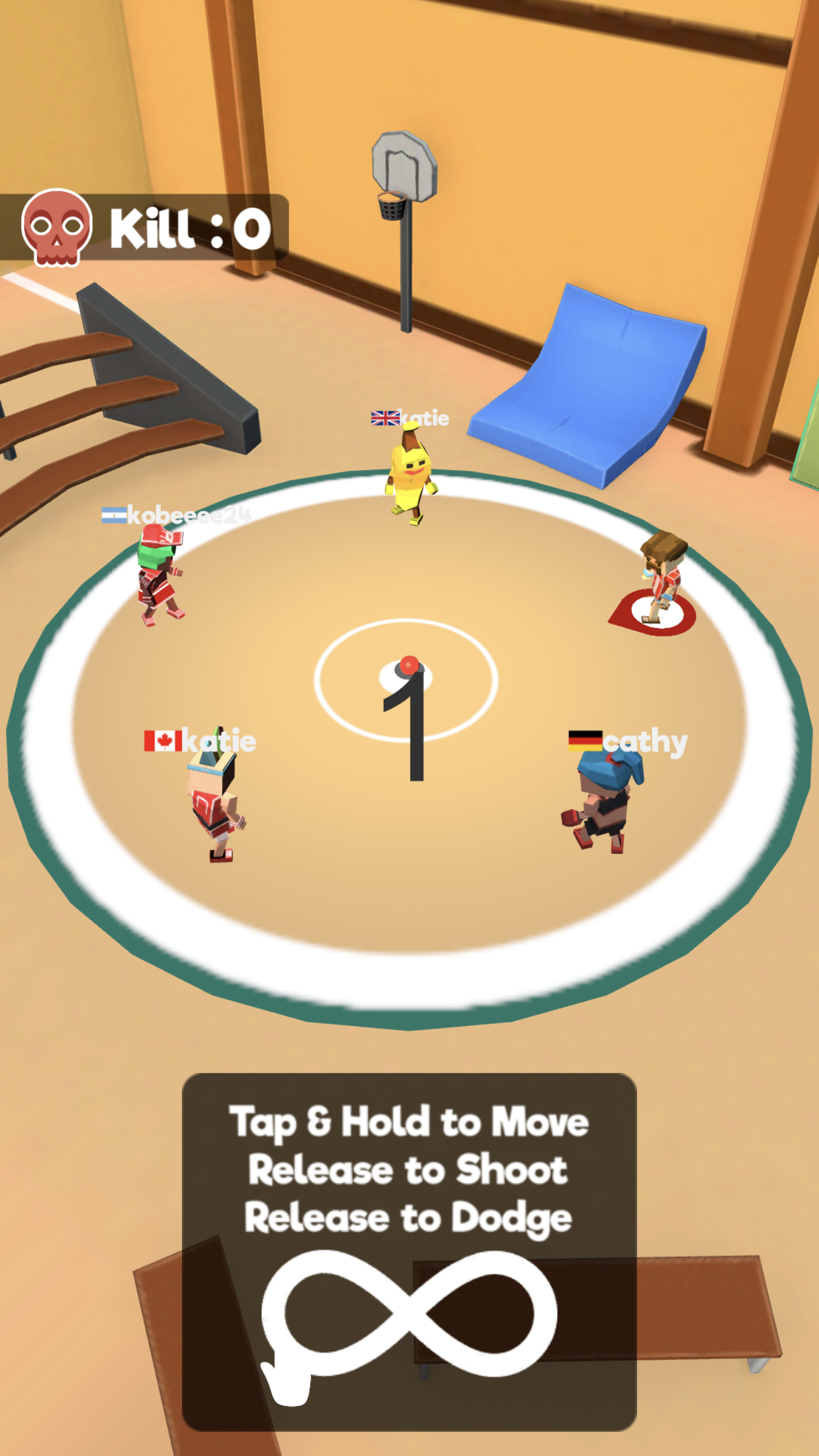Click the red skull kill counter icon
The width and height of the screenshot is (819, 1456).
[55, 226]
